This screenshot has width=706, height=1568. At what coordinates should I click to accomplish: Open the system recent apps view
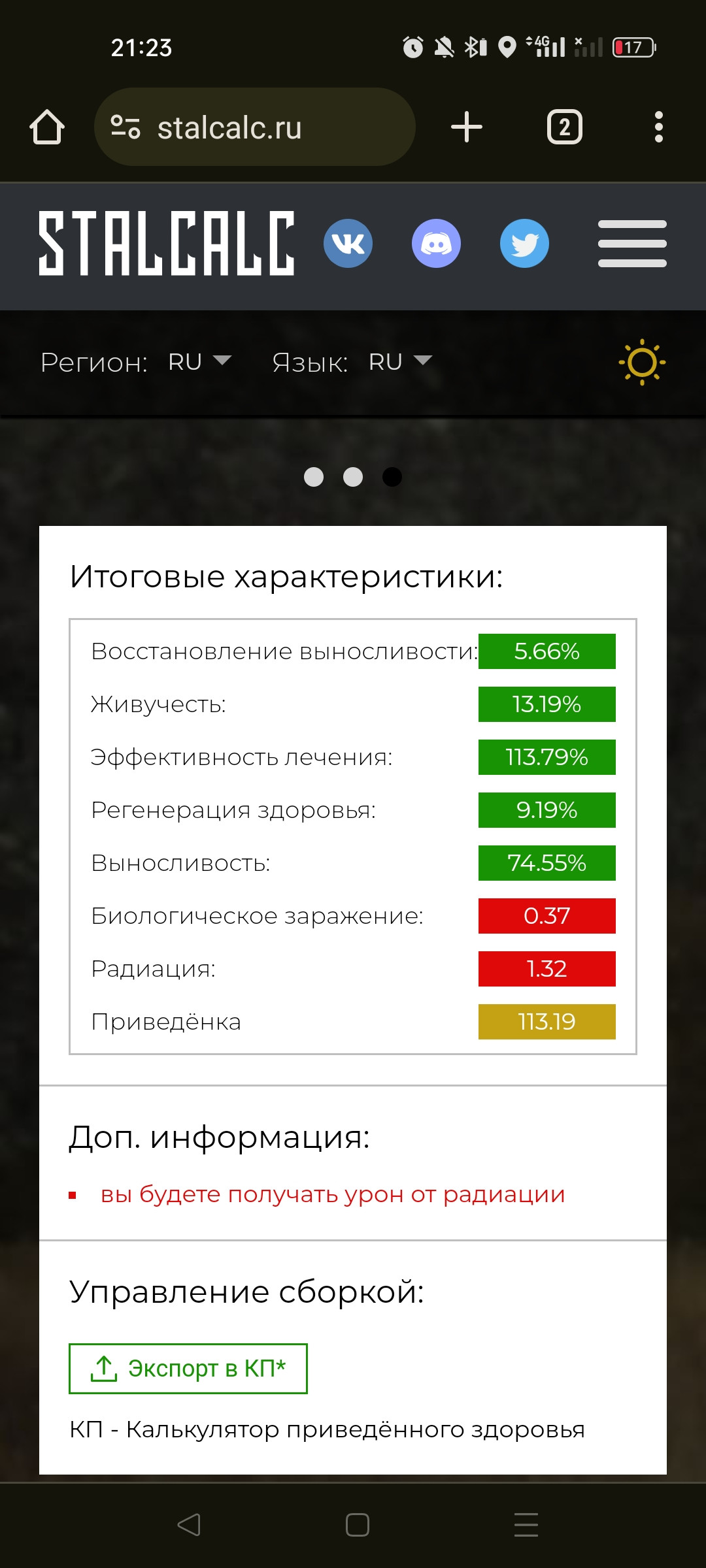[x=526, y=1525]
